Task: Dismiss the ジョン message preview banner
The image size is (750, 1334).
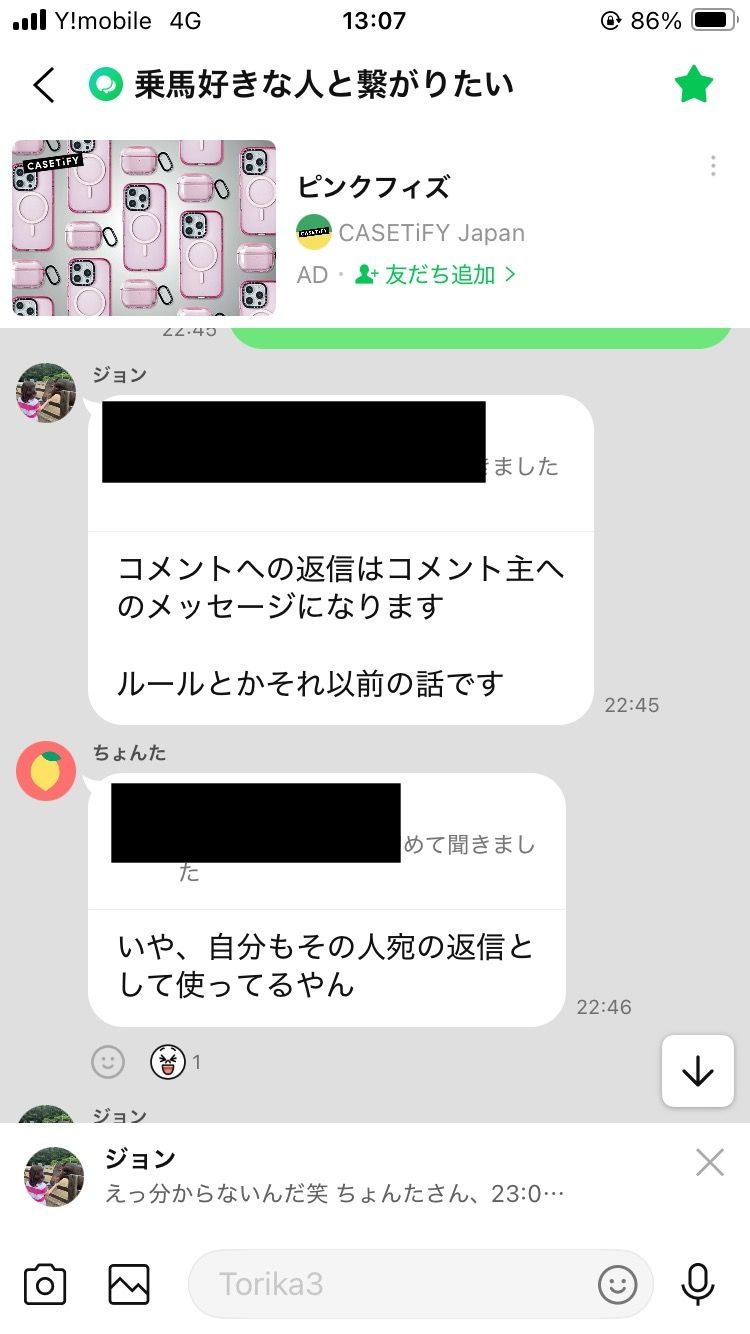Action: [x=709, y=1162]
